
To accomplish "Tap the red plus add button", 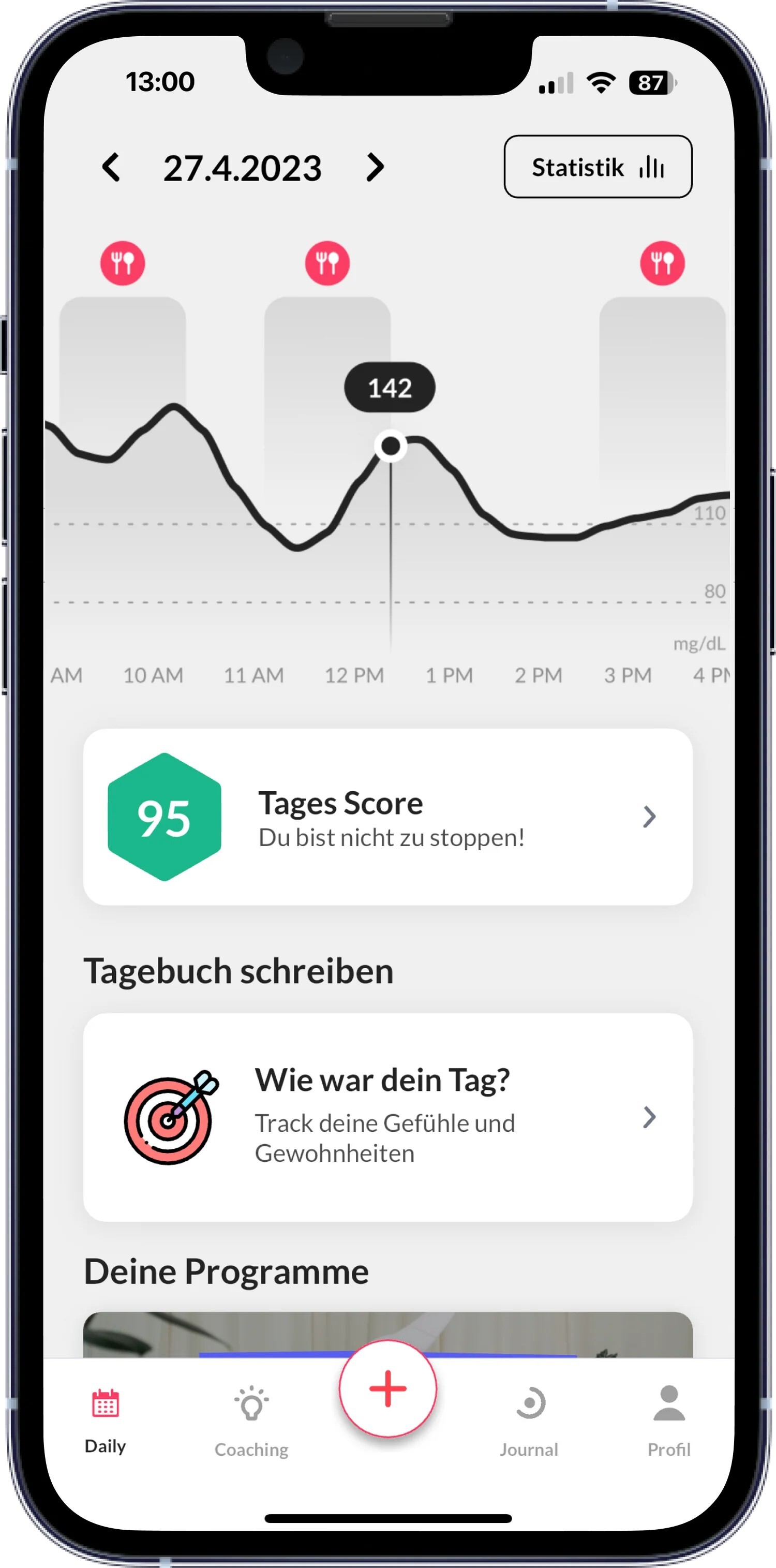I will pos(387,1389).
